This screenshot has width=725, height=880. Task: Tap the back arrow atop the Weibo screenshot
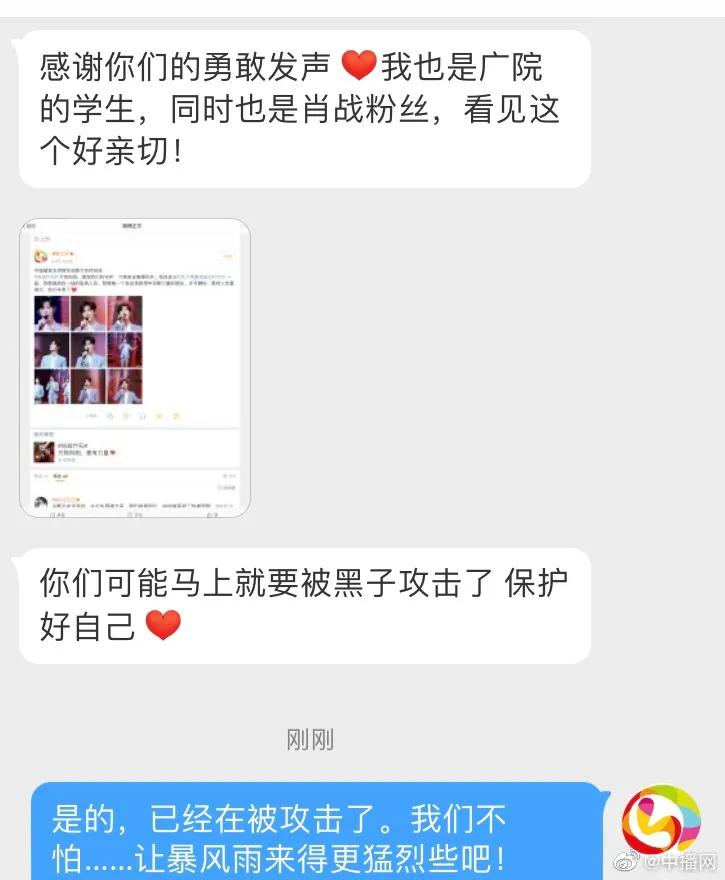pyautogui.click(x=31, y=226)
